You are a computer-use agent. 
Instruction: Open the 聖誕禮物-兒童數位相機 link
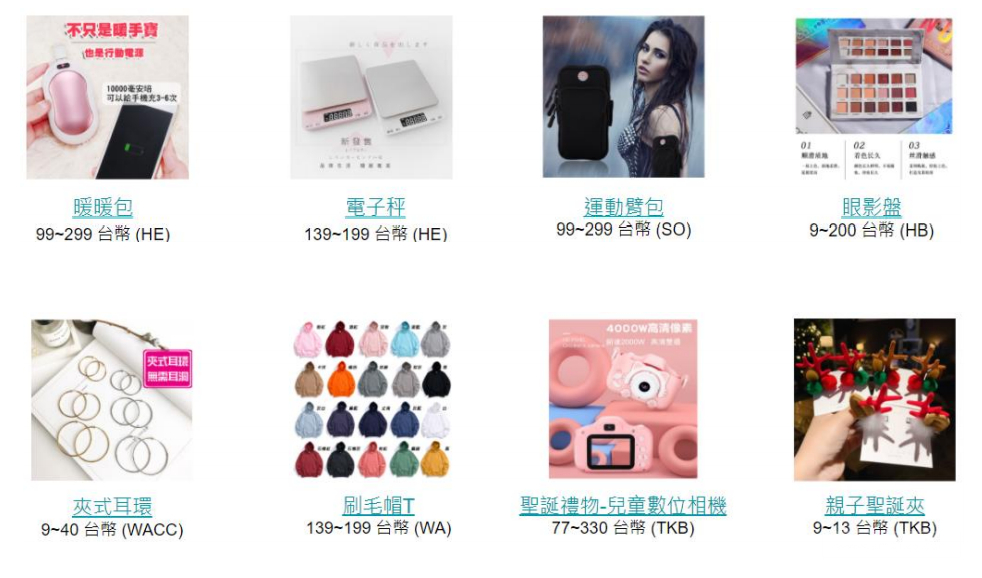click(x=622, y=506)
